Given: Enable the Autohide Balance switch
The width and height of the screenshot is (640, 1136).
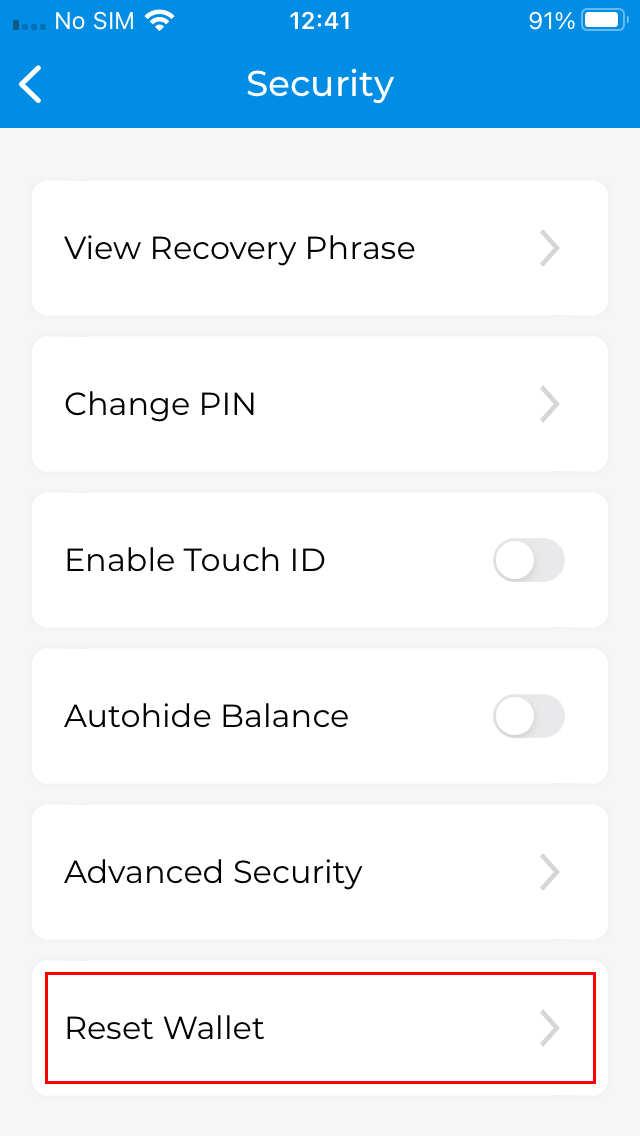Looking at the screenshot, I should click(x=528, y=716).
